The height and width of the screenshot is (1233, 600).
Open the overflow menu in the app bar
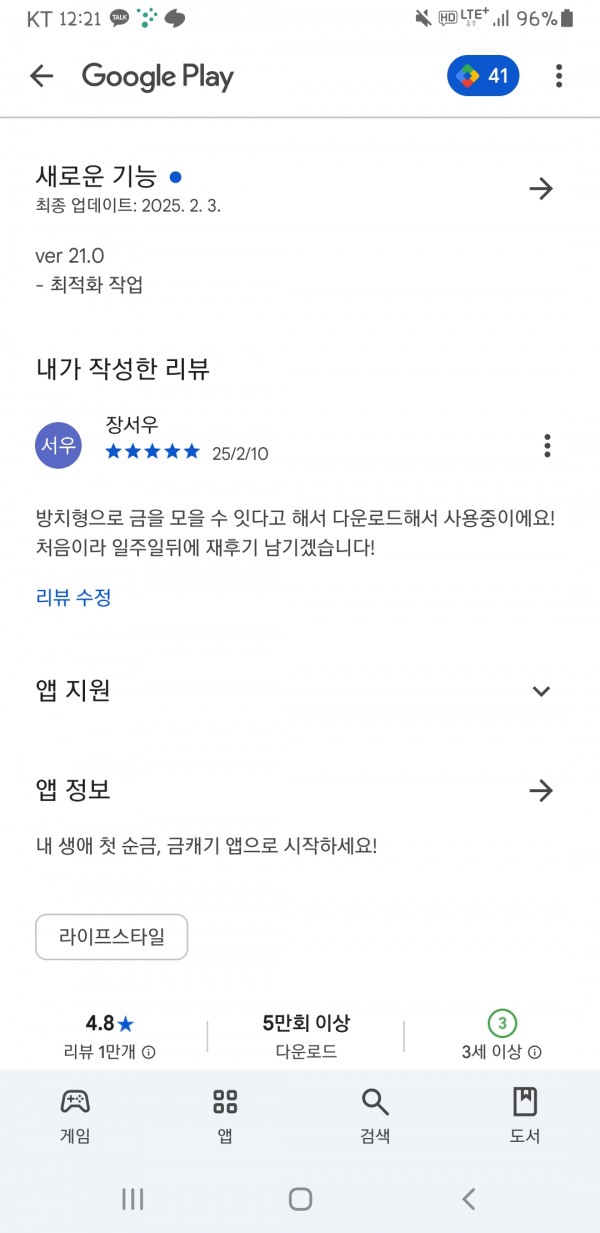pyautogui.click(x=559, y=76)
